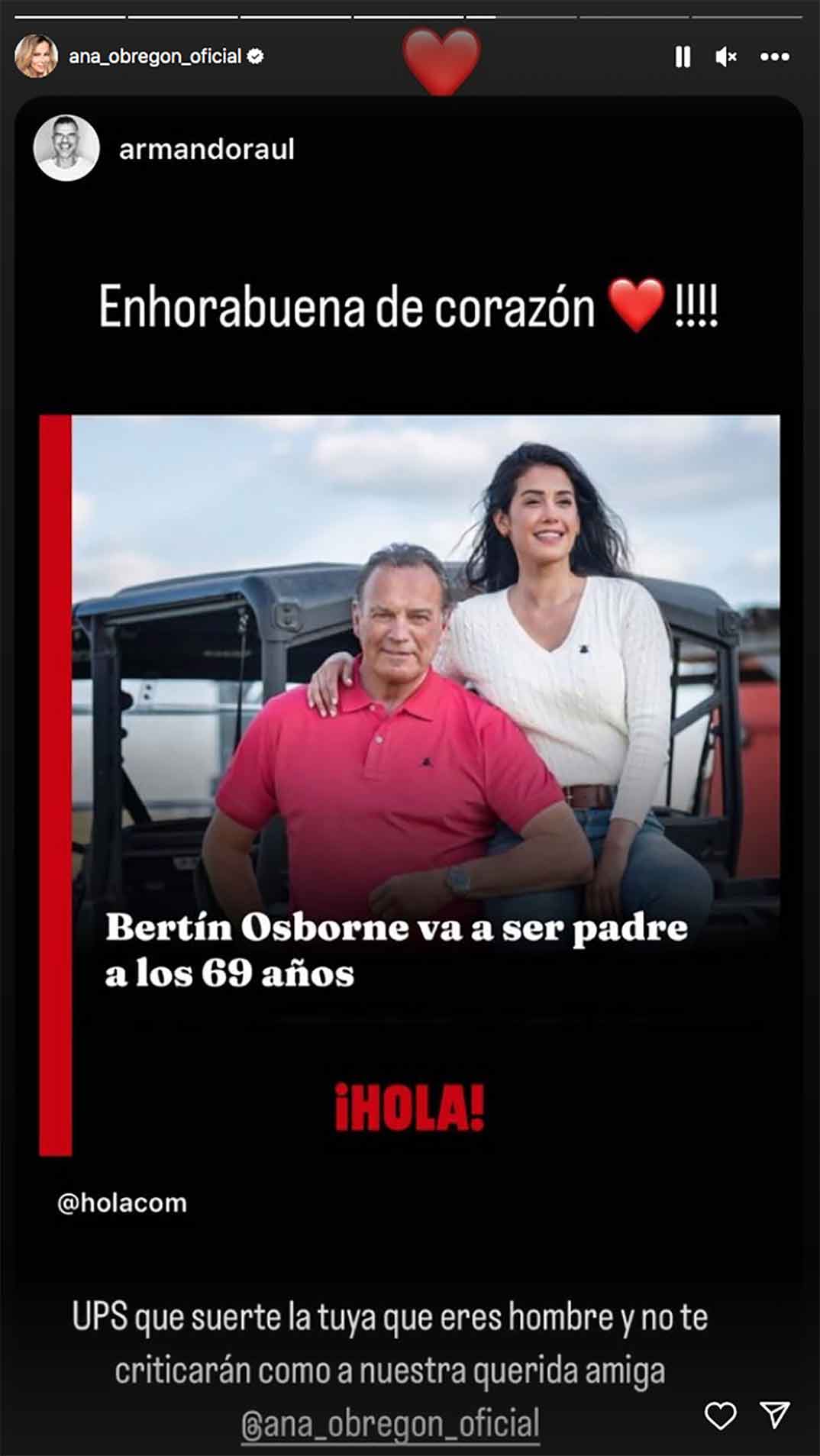
Task: Pause the story playback
Action: (683, 56)
